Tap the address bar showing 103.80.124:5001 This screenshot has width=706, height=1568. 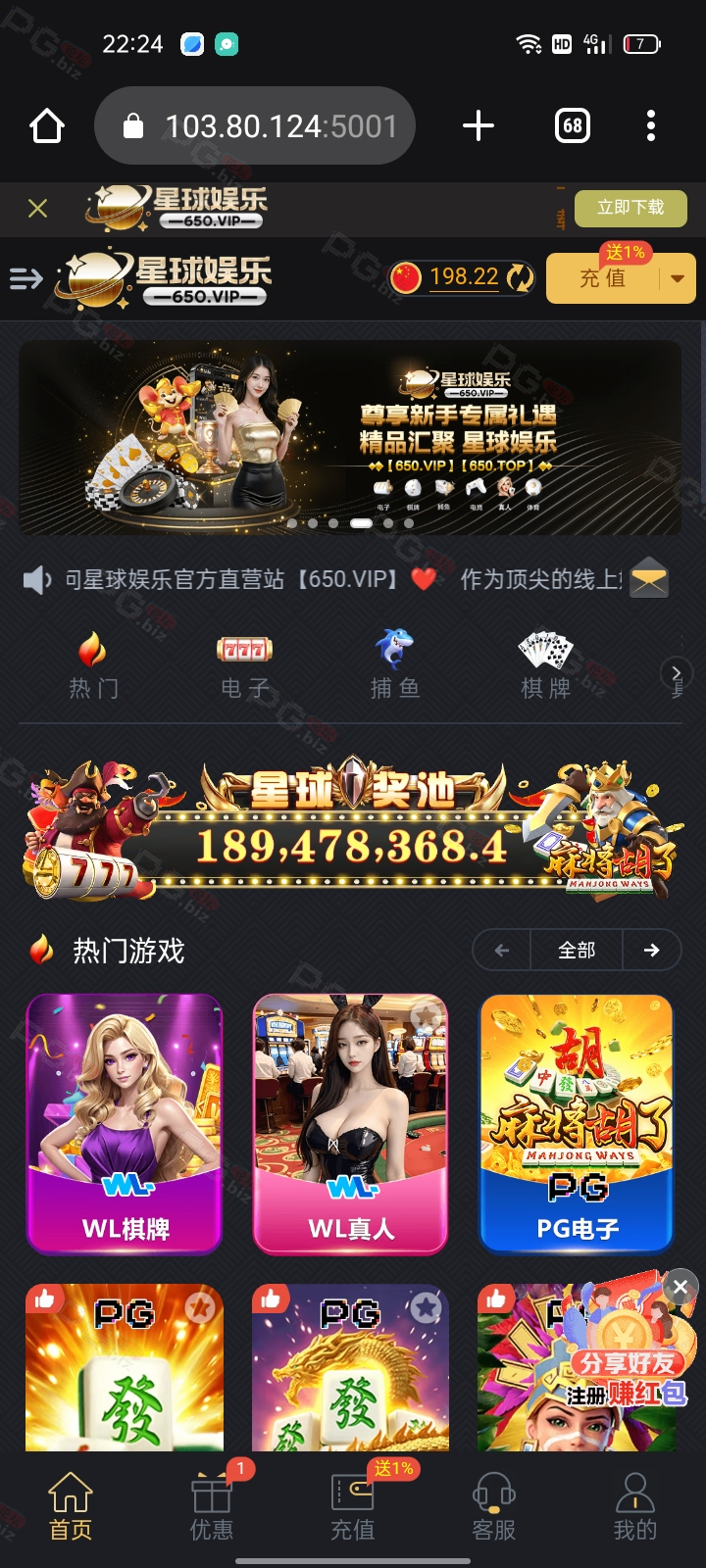(x=255, y=125)
